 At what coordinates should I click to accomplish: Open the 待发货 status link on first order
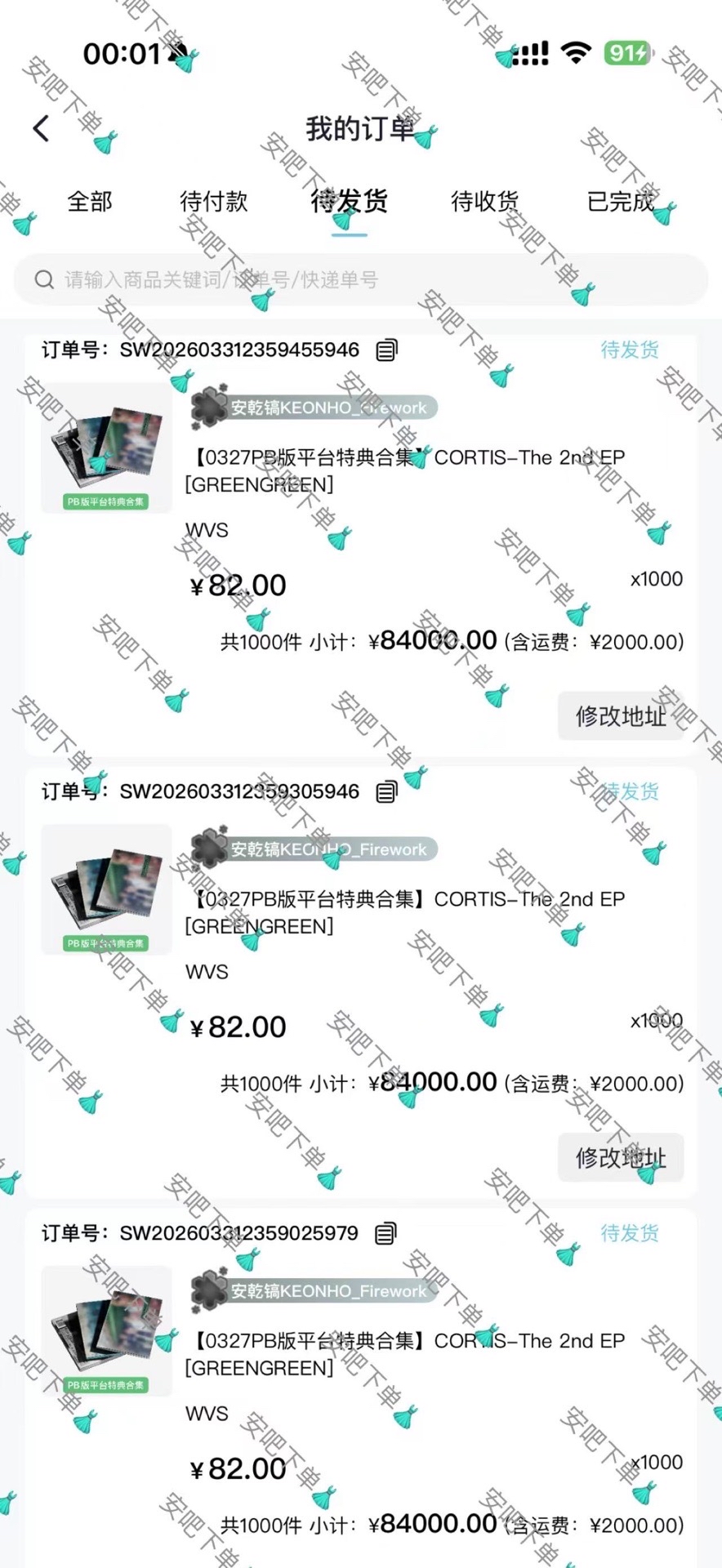click(x=630, y=350)
